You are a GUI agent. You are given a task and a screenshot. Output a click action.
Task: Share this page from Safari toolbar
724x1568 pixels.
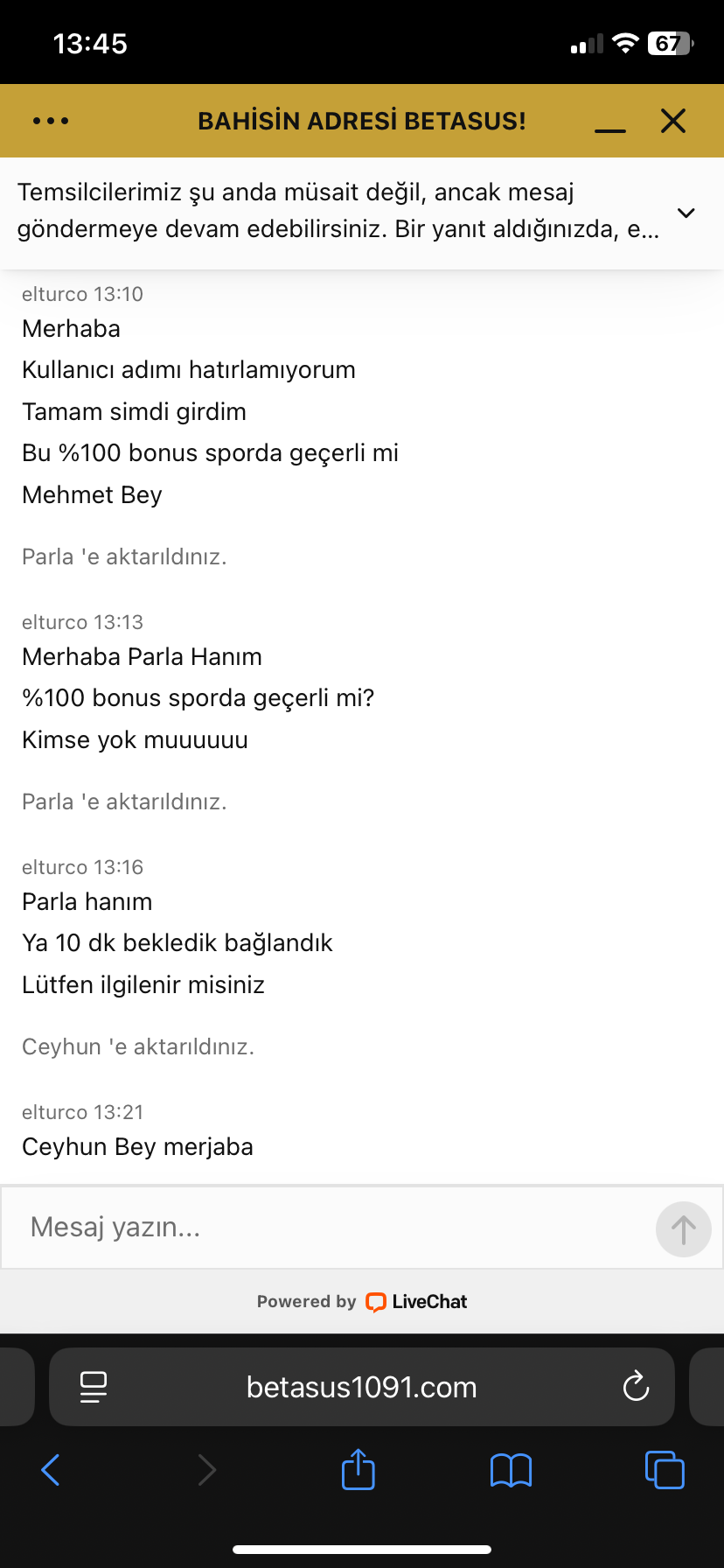coord(359,1469)
